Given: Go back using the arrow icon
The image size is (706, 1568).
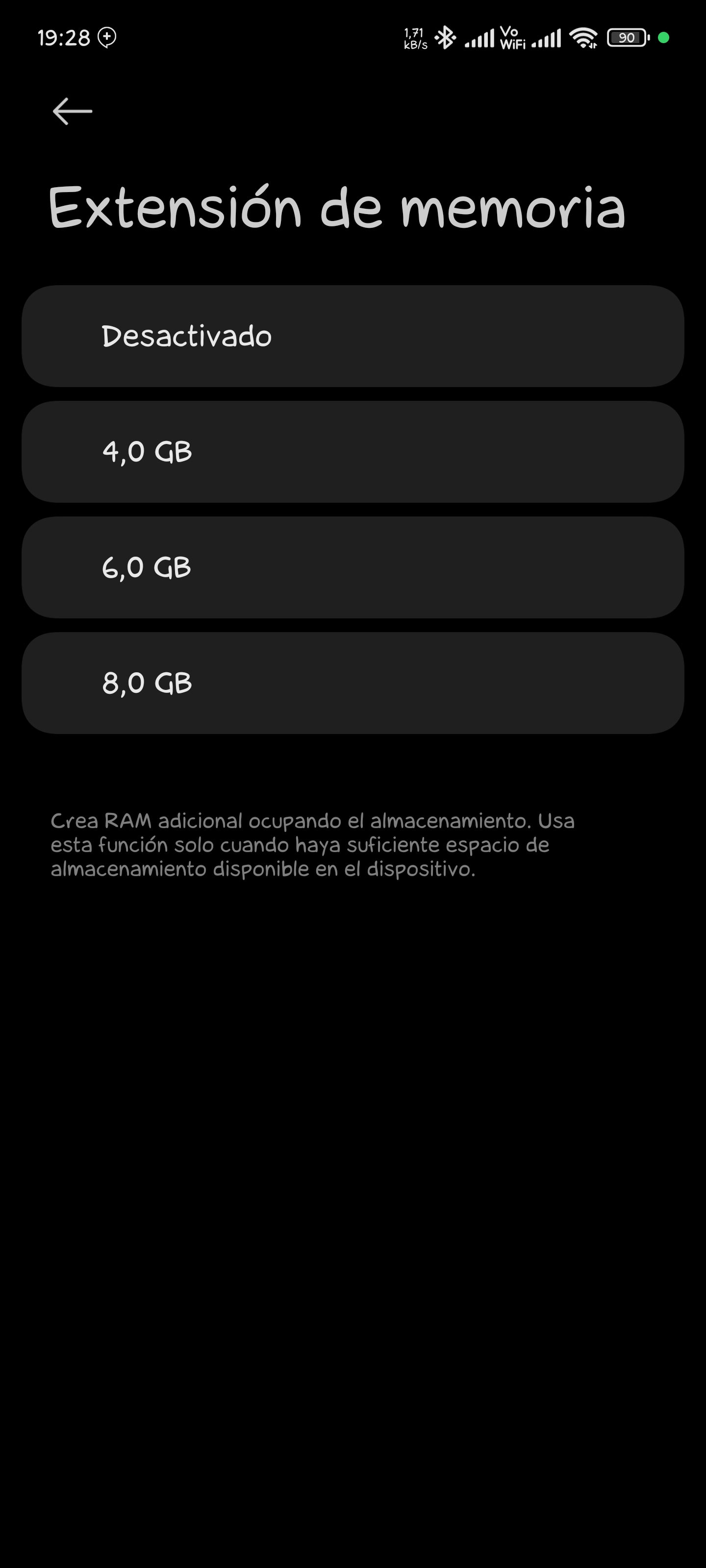Looking at the screenshot, I should click(x=73, y=111).
